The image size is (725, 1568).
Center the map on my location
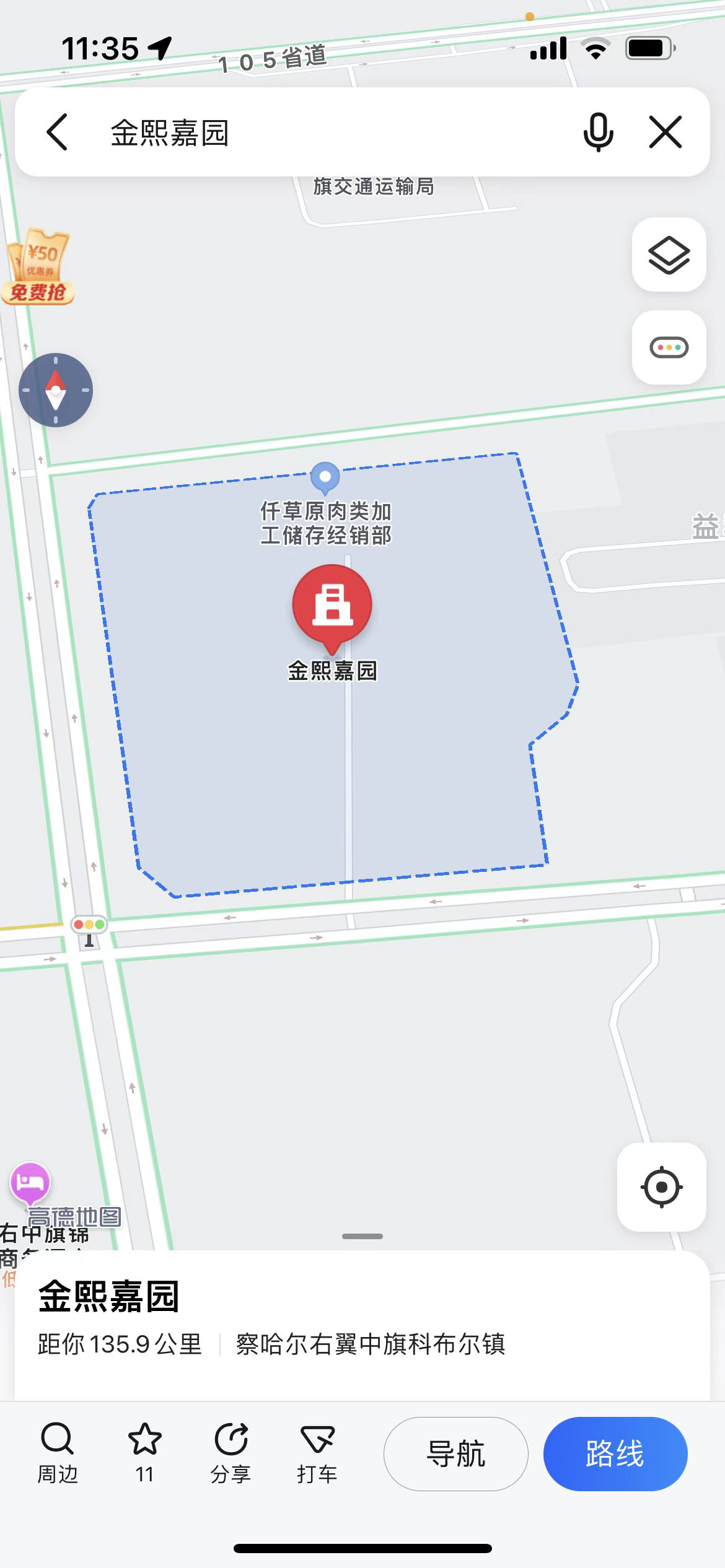pyautogui.click(x=661, y=1187)
